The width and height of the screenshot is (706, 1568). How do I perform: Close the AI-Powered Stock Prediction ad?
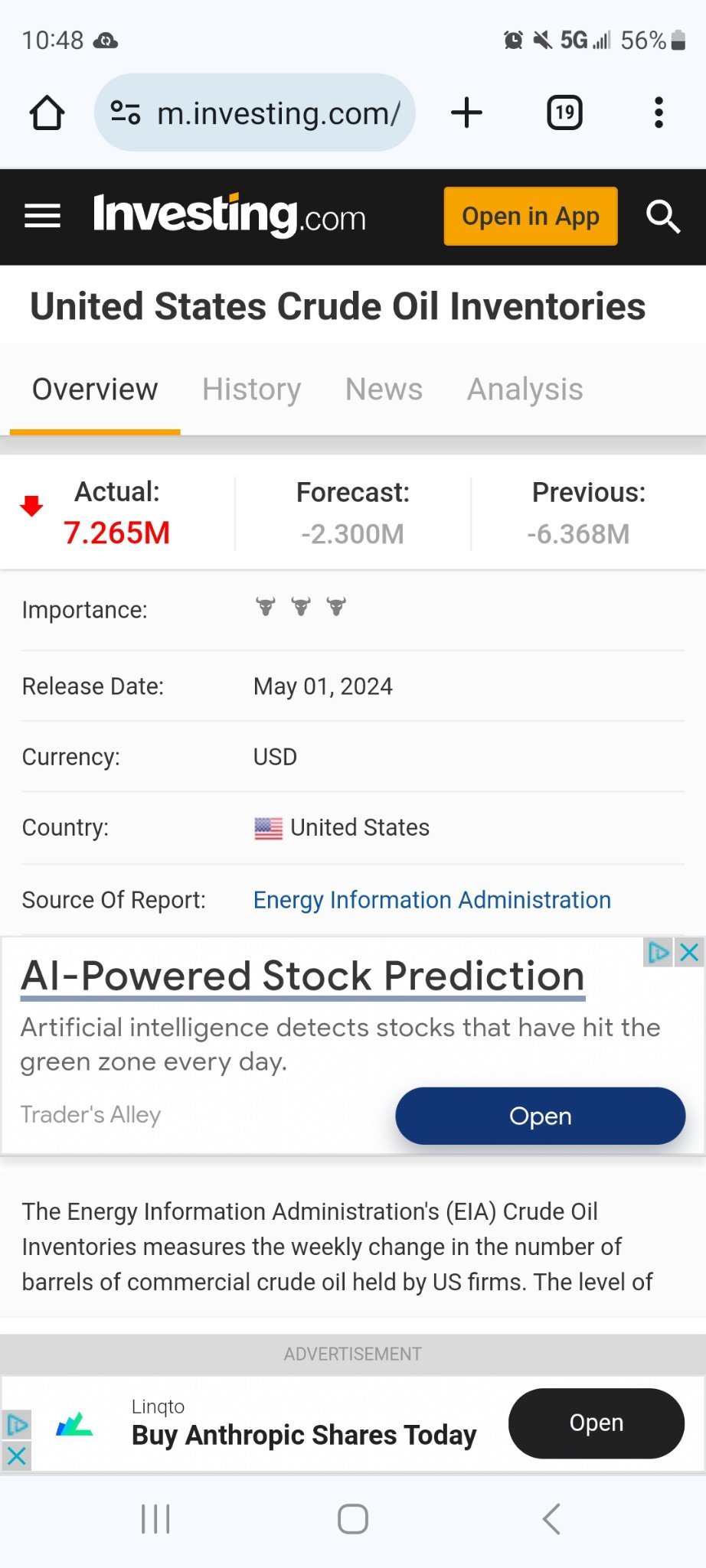(x=689, y=952)
